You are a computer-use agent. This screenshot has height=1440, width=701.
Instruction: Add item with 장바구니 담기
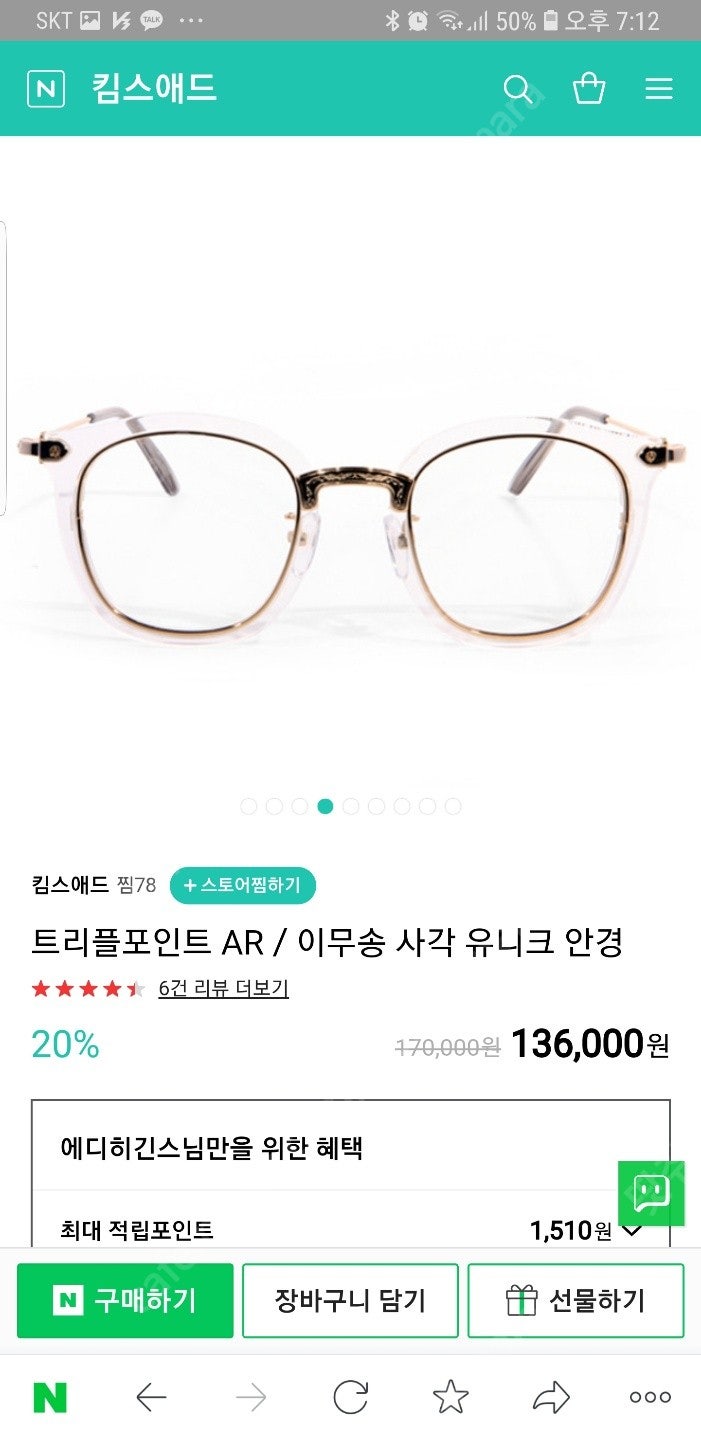point(350,1300)
